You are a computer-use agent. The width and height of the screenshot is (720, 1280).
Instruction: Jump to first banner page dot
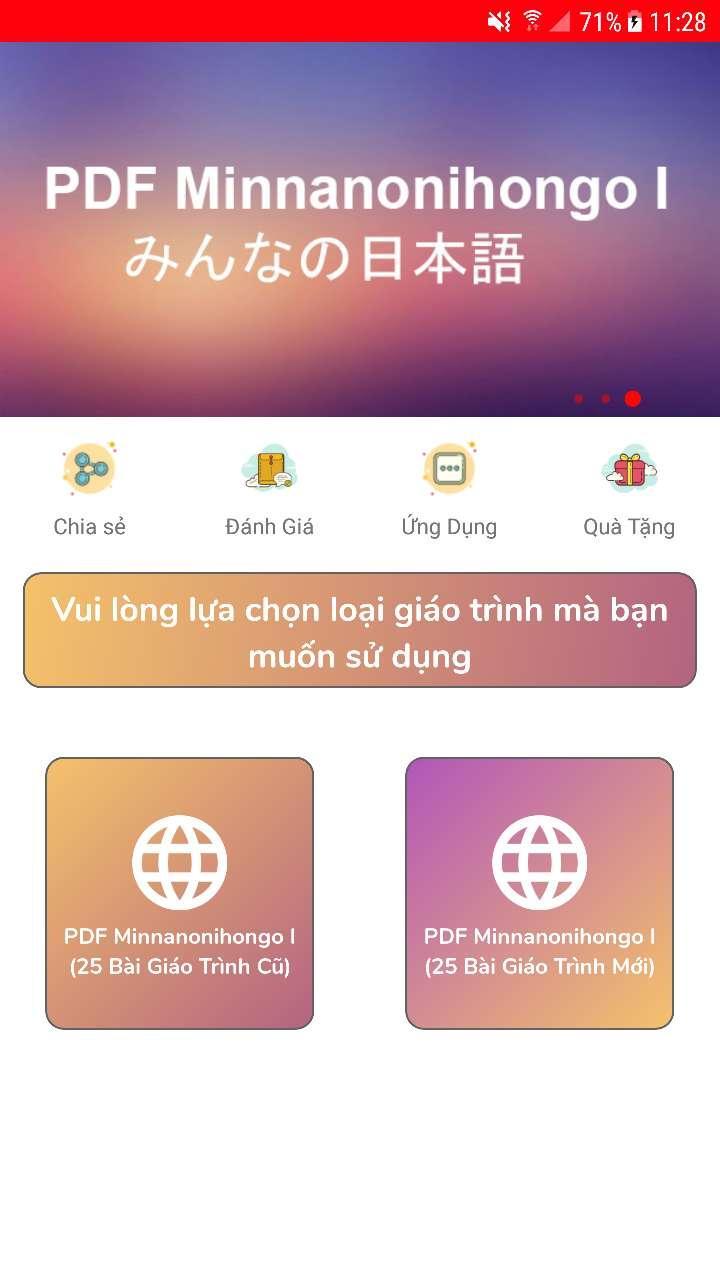click(x=578, y=398)
